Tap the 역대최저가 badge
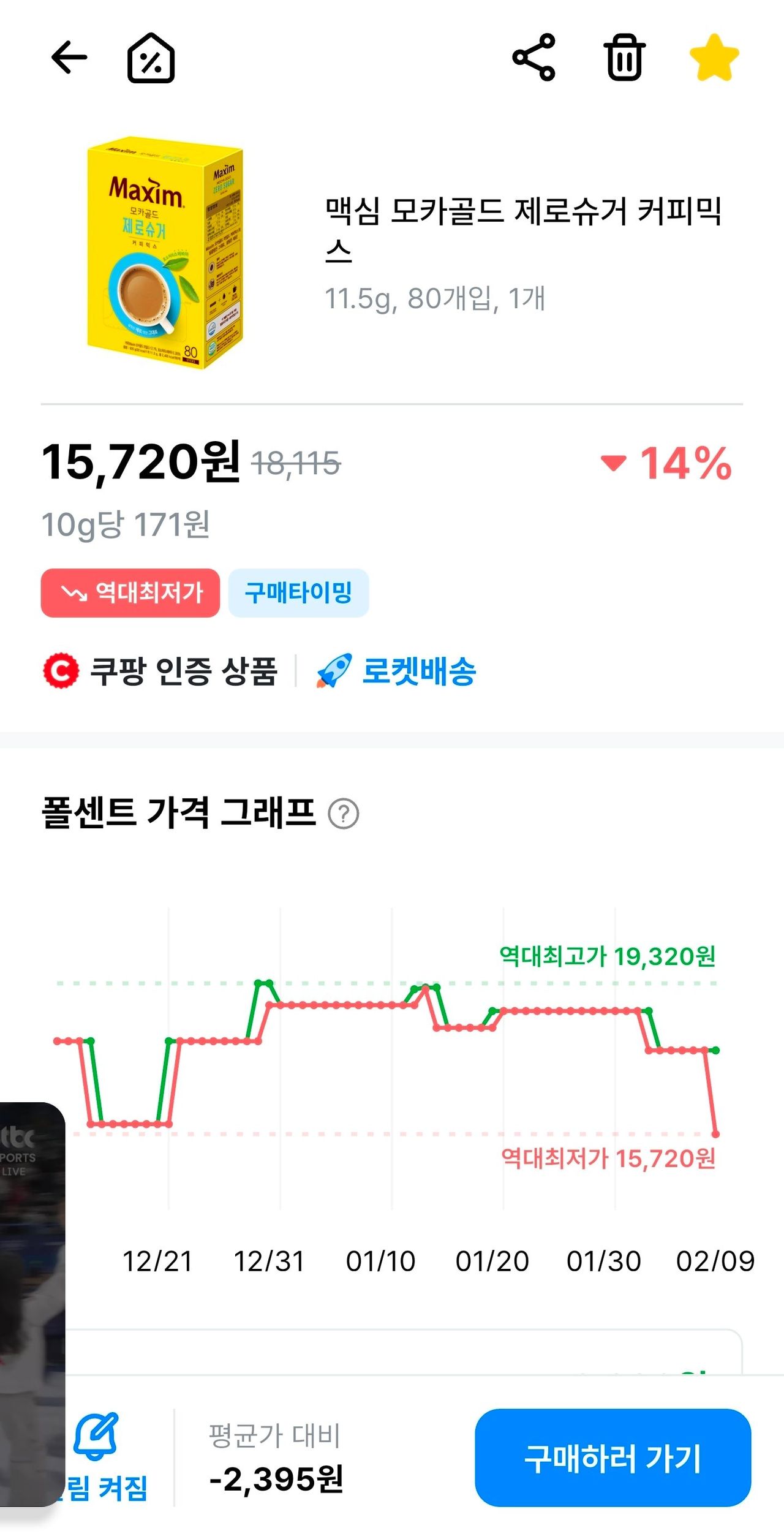Image resolution: width=784 pixels, height=1539 pixels. point(130,592)
